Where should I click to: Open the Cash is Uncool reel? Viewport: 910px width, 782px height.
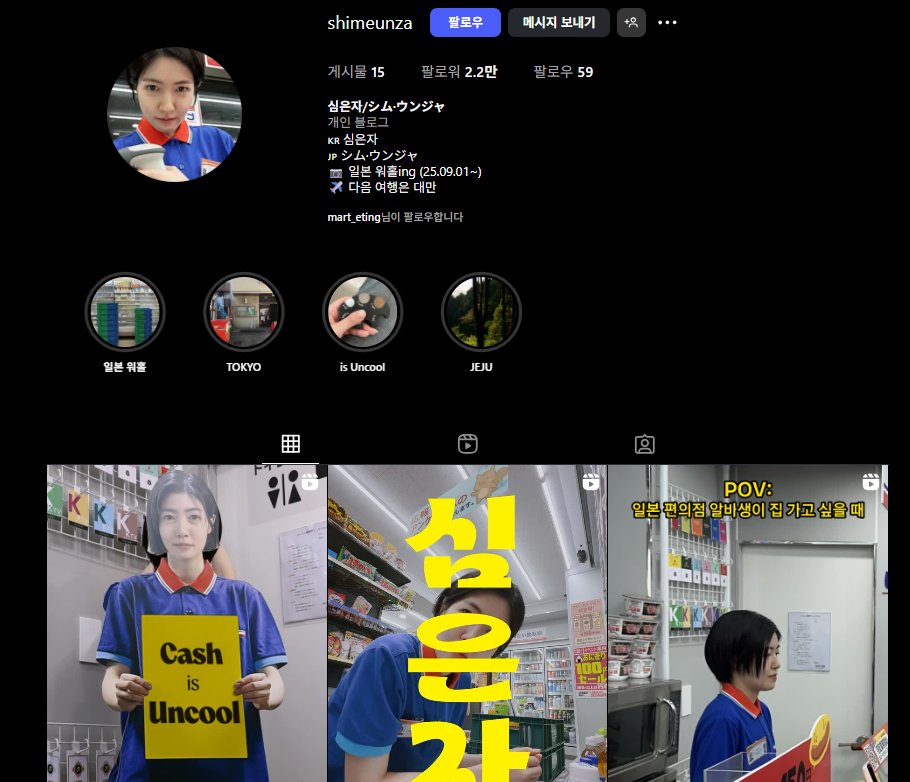(187, 622)
